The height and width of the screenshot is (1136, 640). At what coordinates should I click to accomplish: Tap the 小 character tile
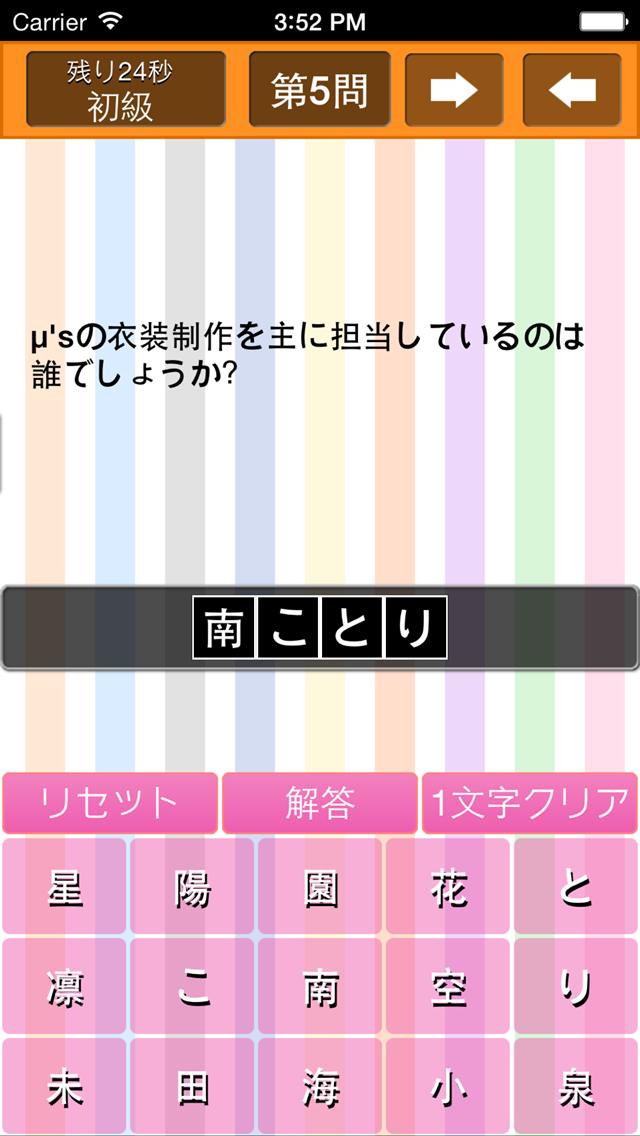(x=449, y=1087)
